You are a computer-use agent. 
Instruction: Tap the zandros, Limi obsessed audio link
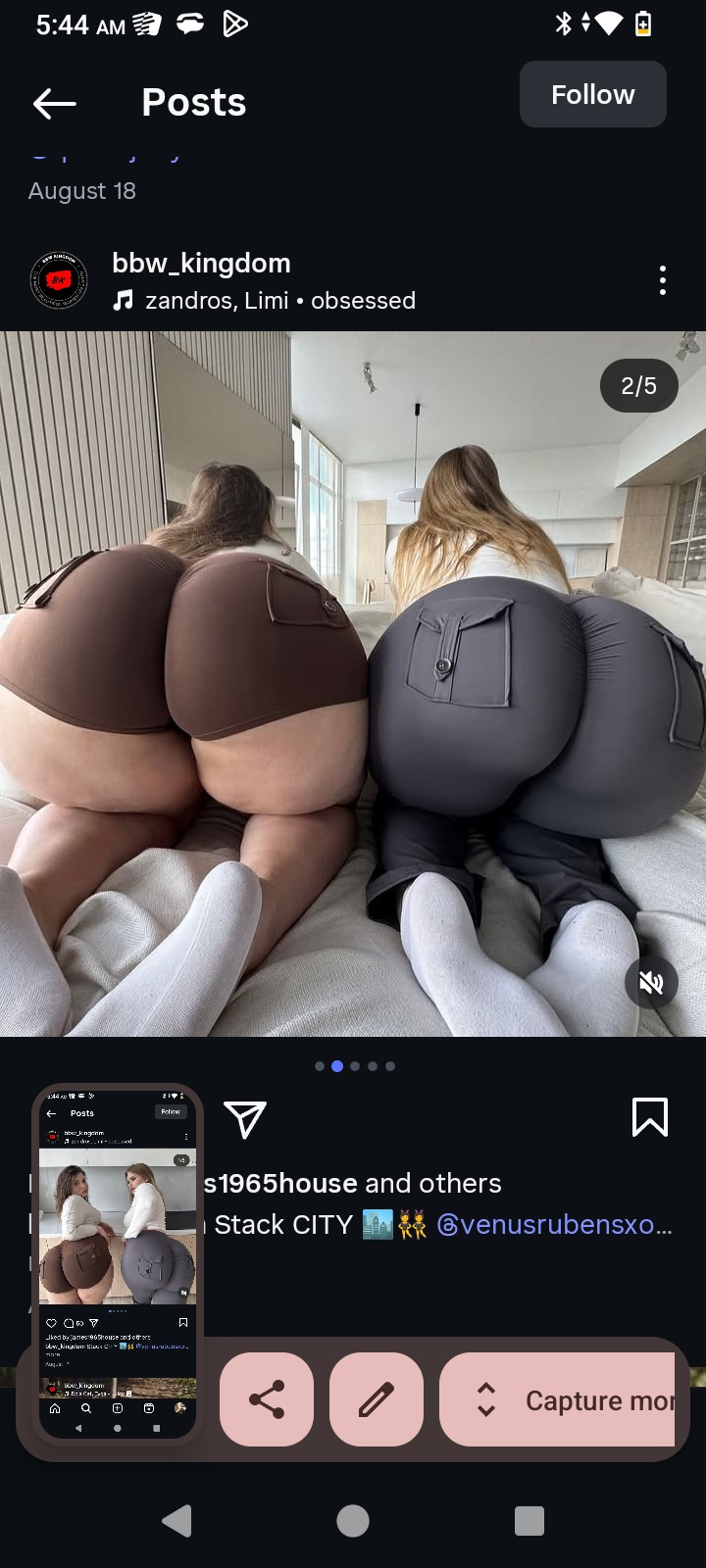(279, 301)
